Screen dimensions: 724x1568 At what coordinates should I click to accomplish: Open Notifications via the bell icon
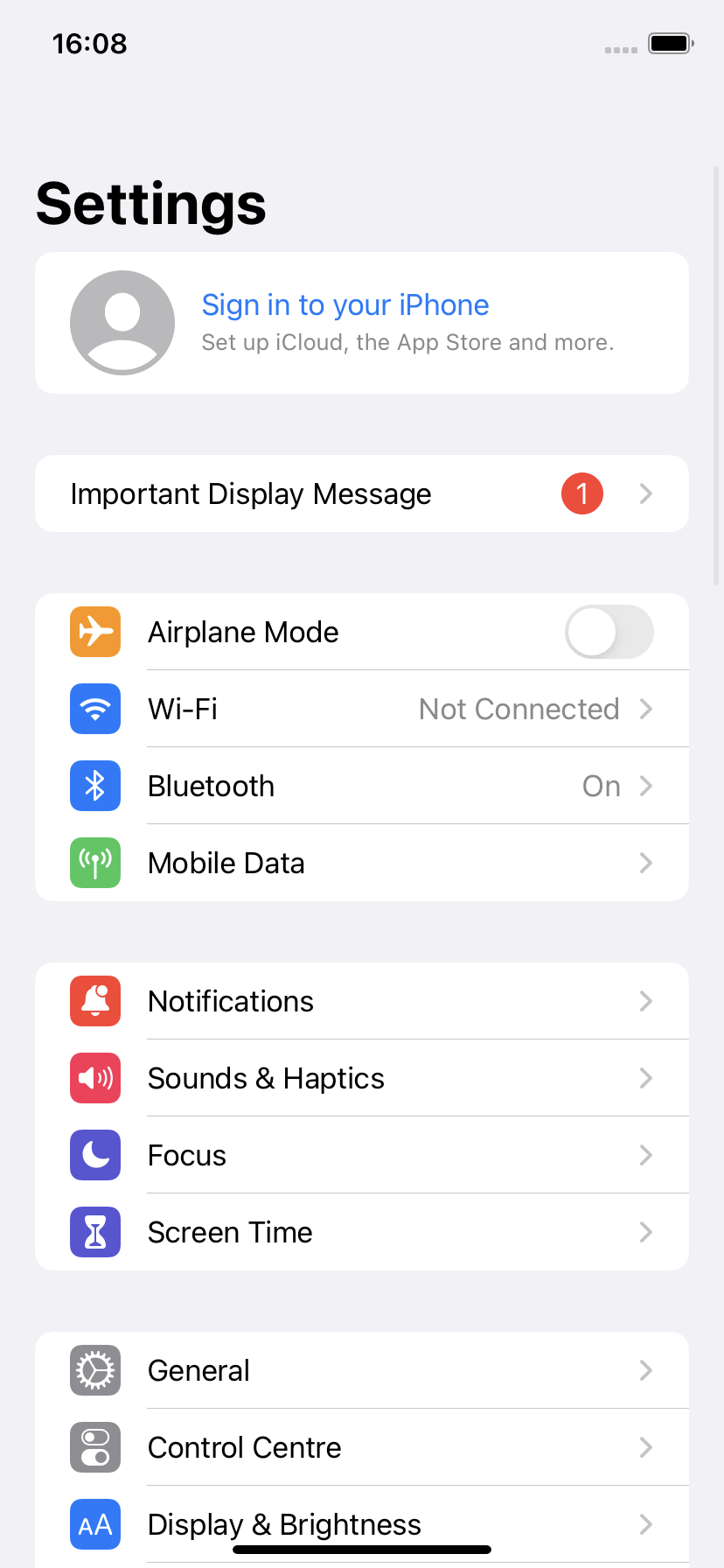[x=94, y=1001]
